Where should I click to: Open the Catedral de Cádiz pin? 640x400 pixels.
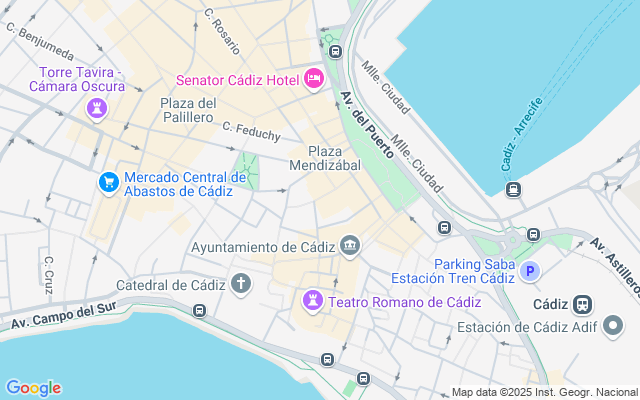[241, 284]
